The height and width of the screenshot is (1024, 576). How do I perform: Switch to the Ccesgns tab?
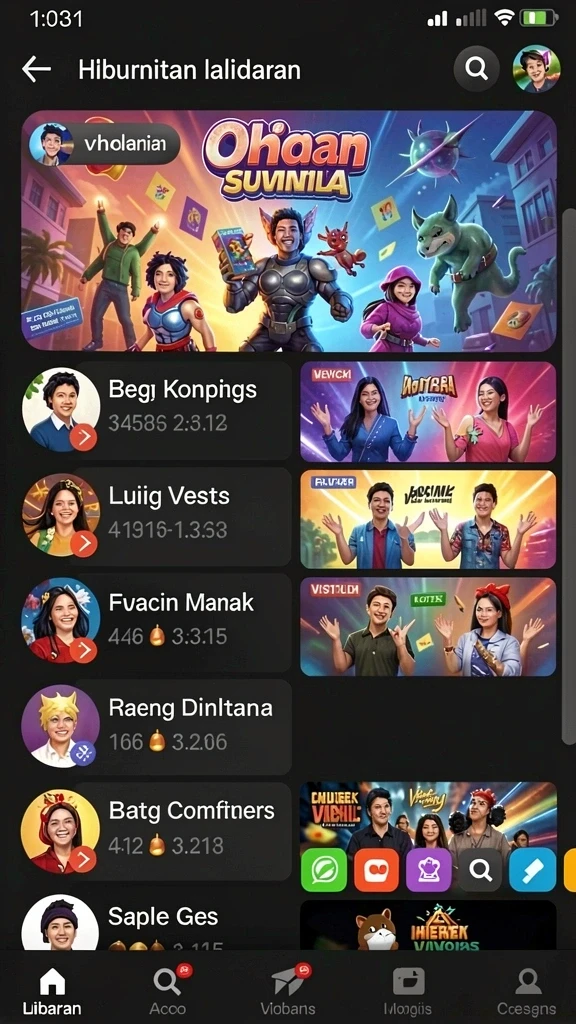527,990
